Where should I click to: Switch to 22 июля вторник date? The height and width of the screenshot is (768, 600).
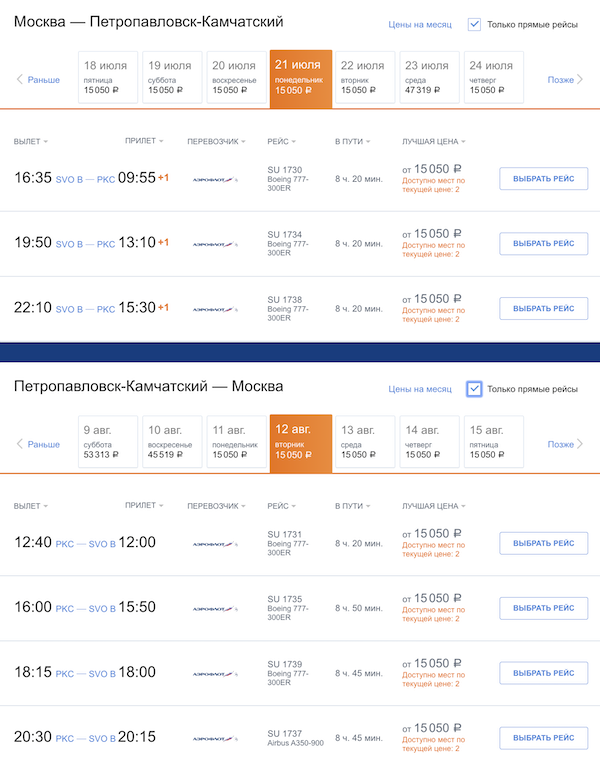(366, 76)
